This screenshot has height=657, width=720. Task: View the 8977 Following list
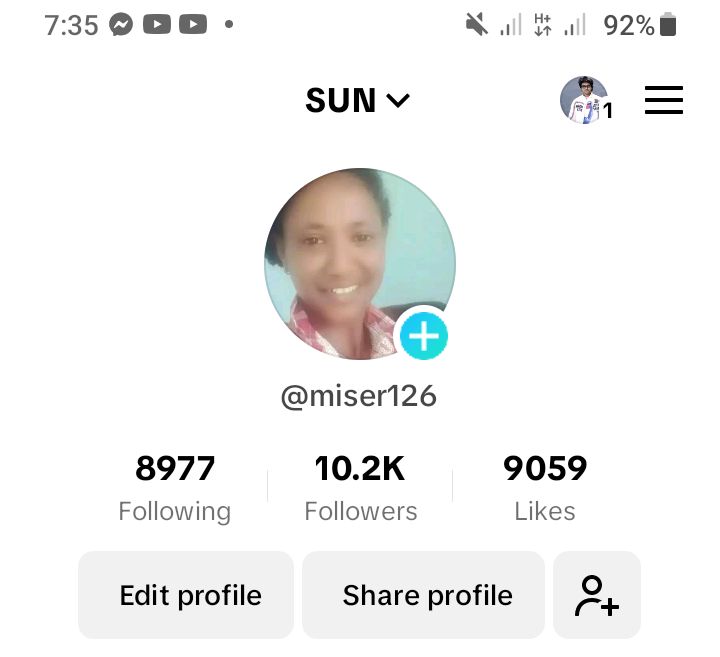175,488
